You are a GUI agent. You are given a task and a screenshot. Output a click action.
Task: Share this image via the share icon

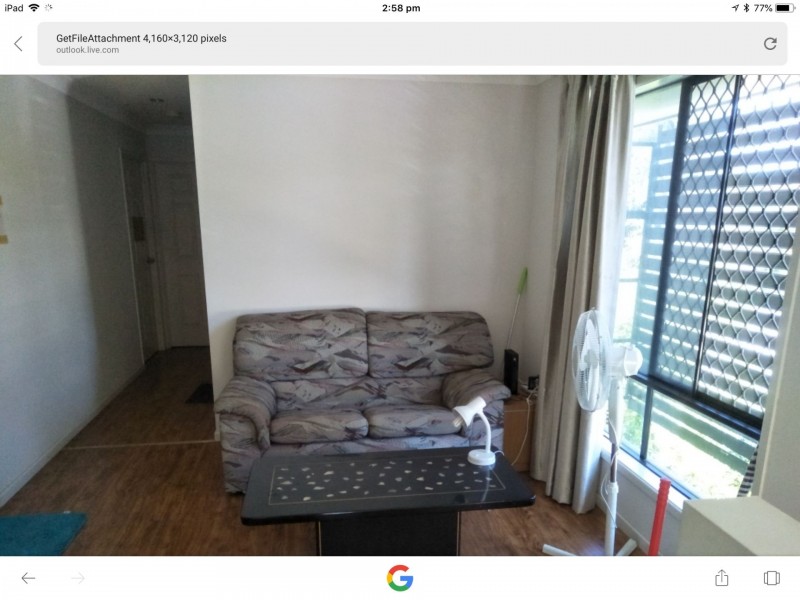click(721, 578)
